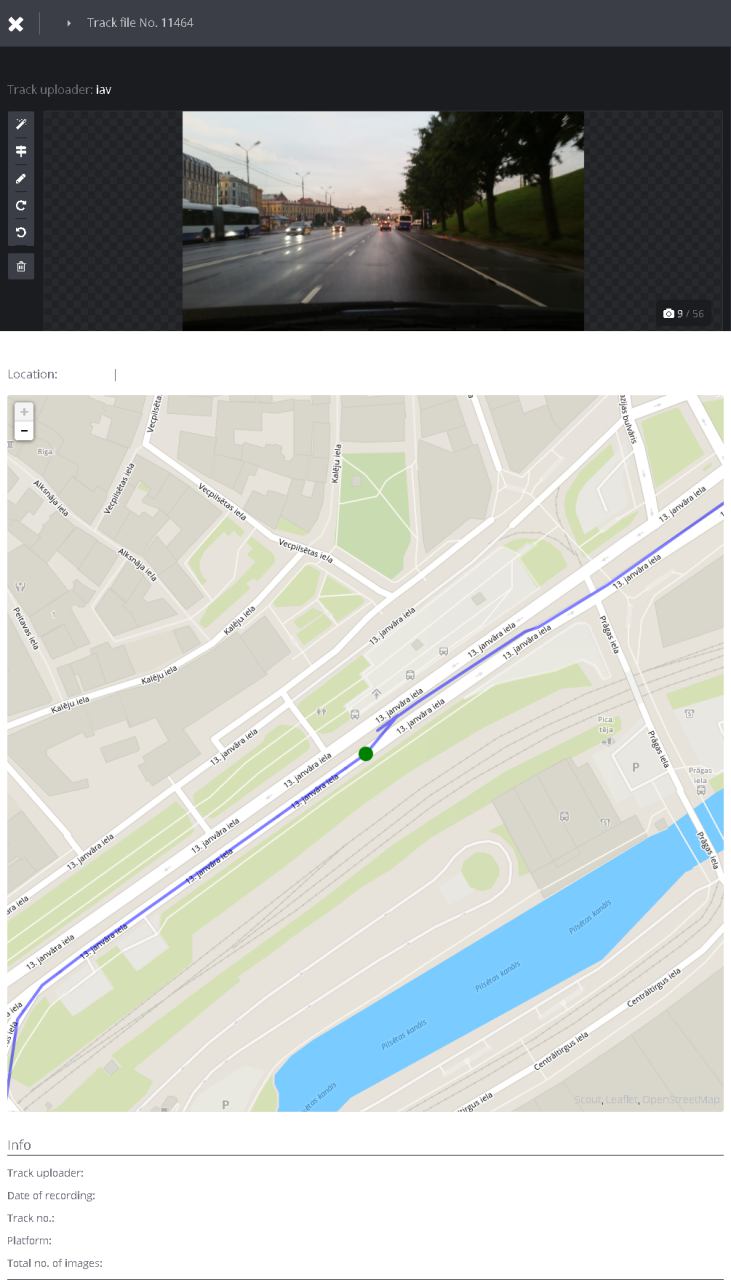Open the street photo of the track
This screenshot has width=731, height=1280.
pyautogui.click(x=383, y=221)
